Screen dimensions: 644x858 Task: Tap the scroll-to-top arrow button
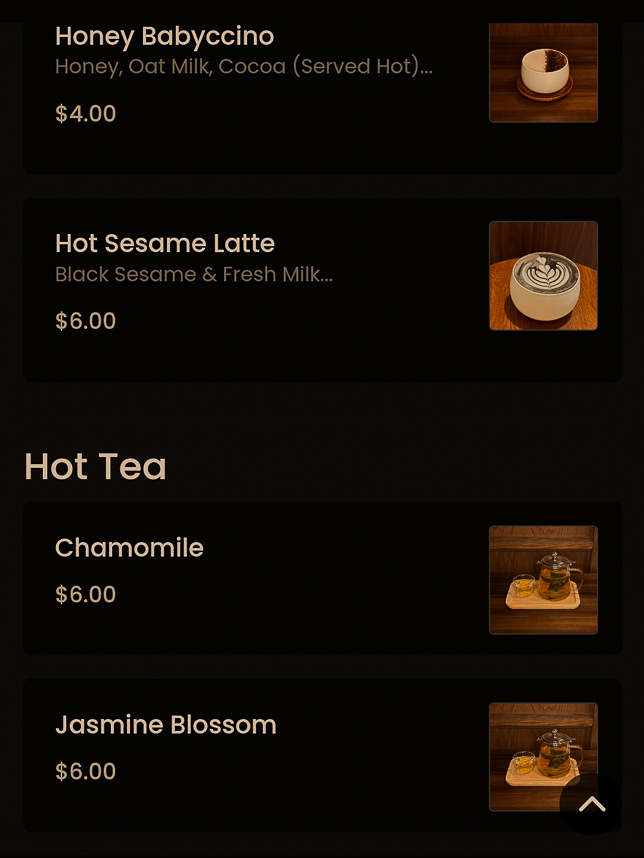coord(591,804)
